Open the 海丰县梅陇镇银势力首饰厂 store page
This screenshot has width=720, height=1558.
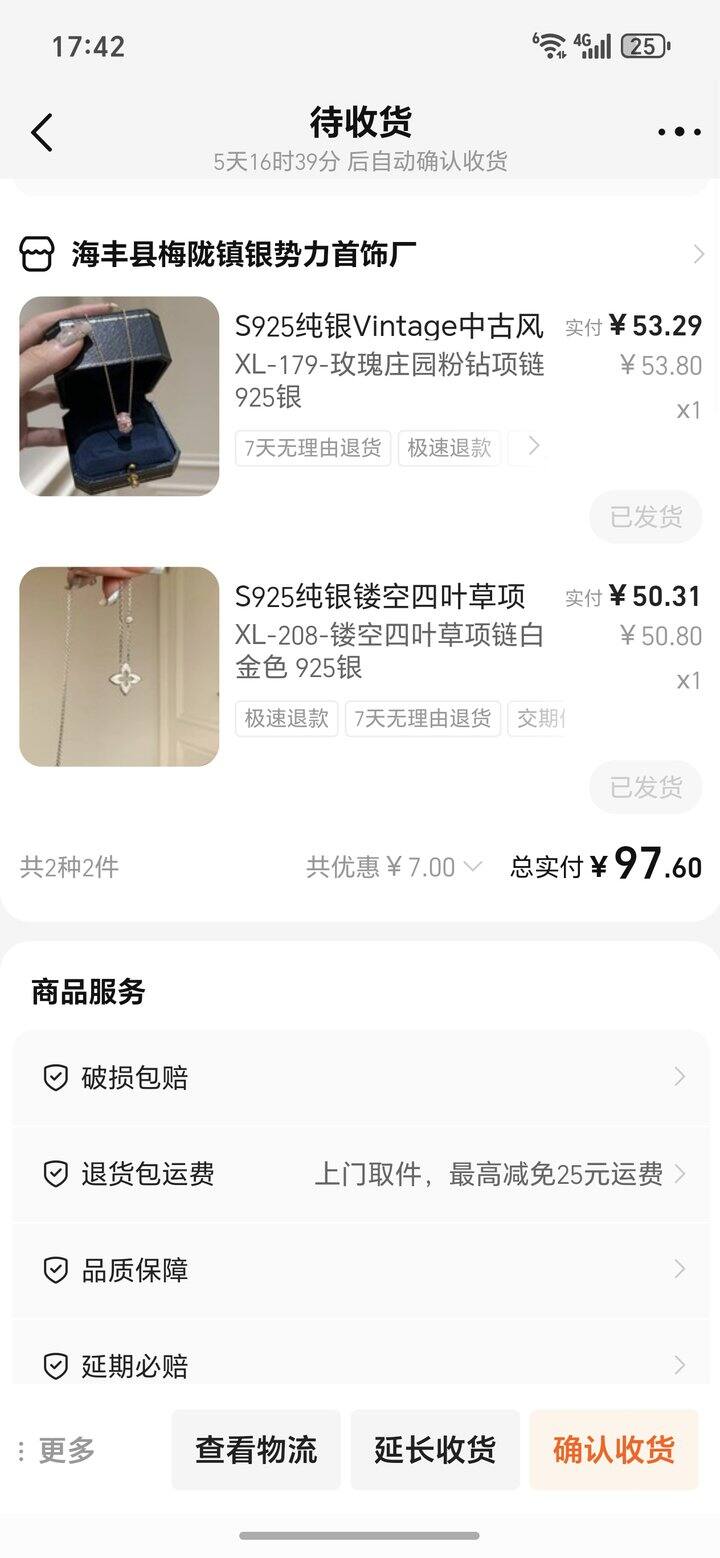(360, 254)
